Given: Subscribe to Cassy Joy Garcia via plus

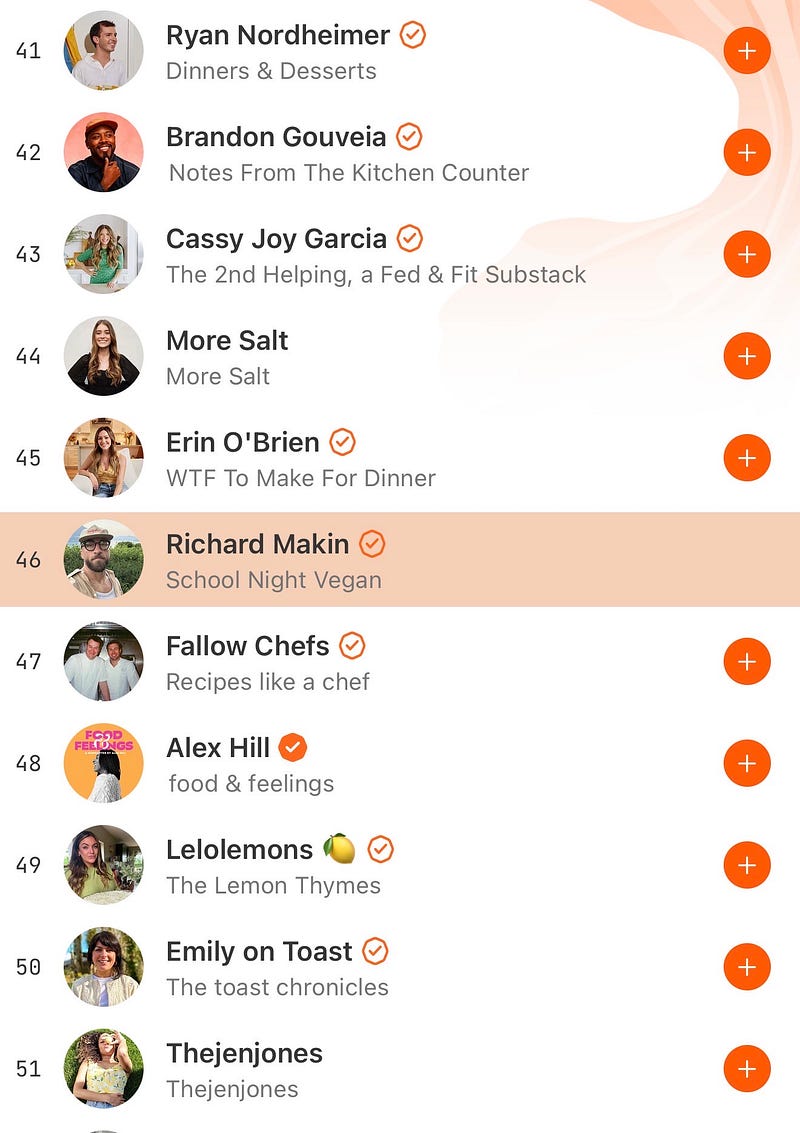Looking at the screenshot, I should click(x=746, y=254).
